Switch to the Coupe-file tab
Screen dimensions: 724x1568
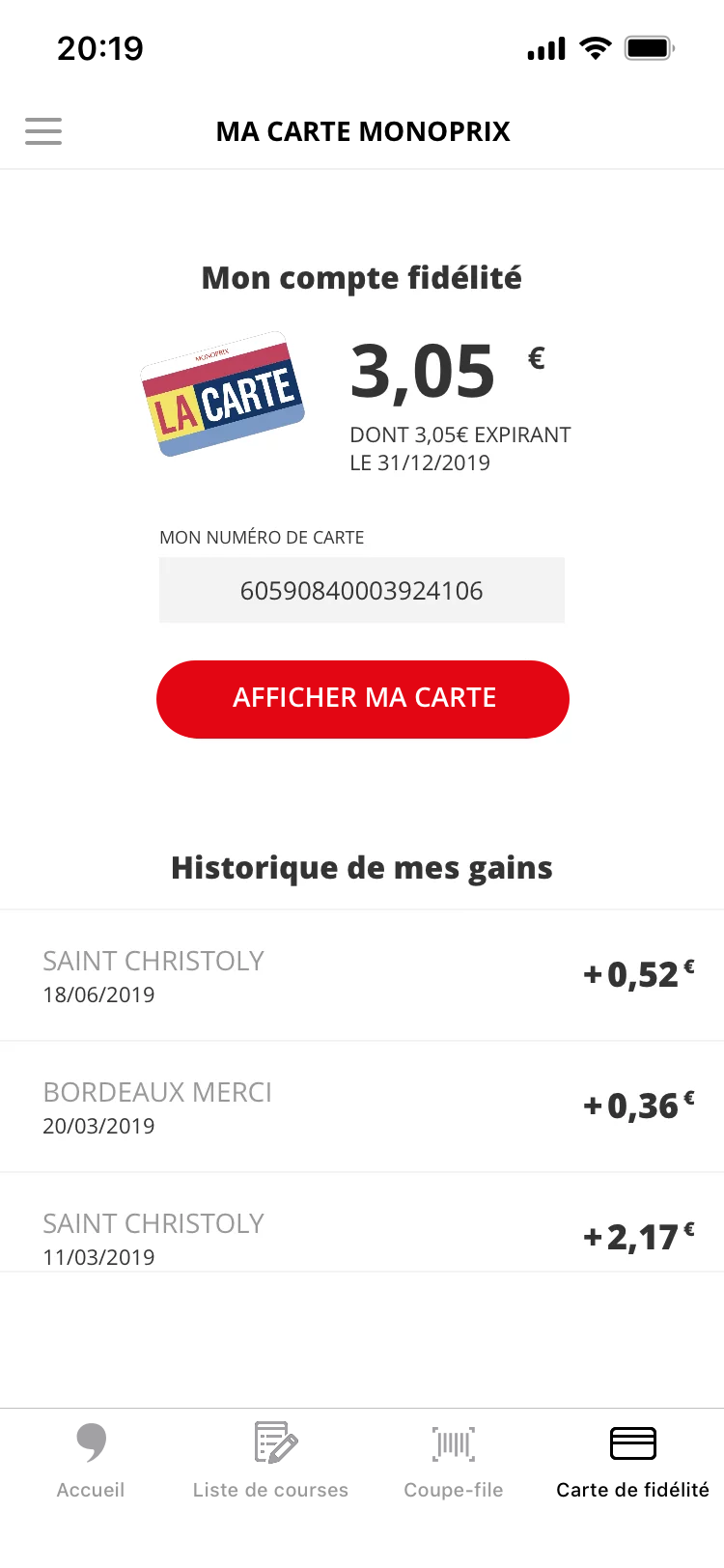[453, 1460]
